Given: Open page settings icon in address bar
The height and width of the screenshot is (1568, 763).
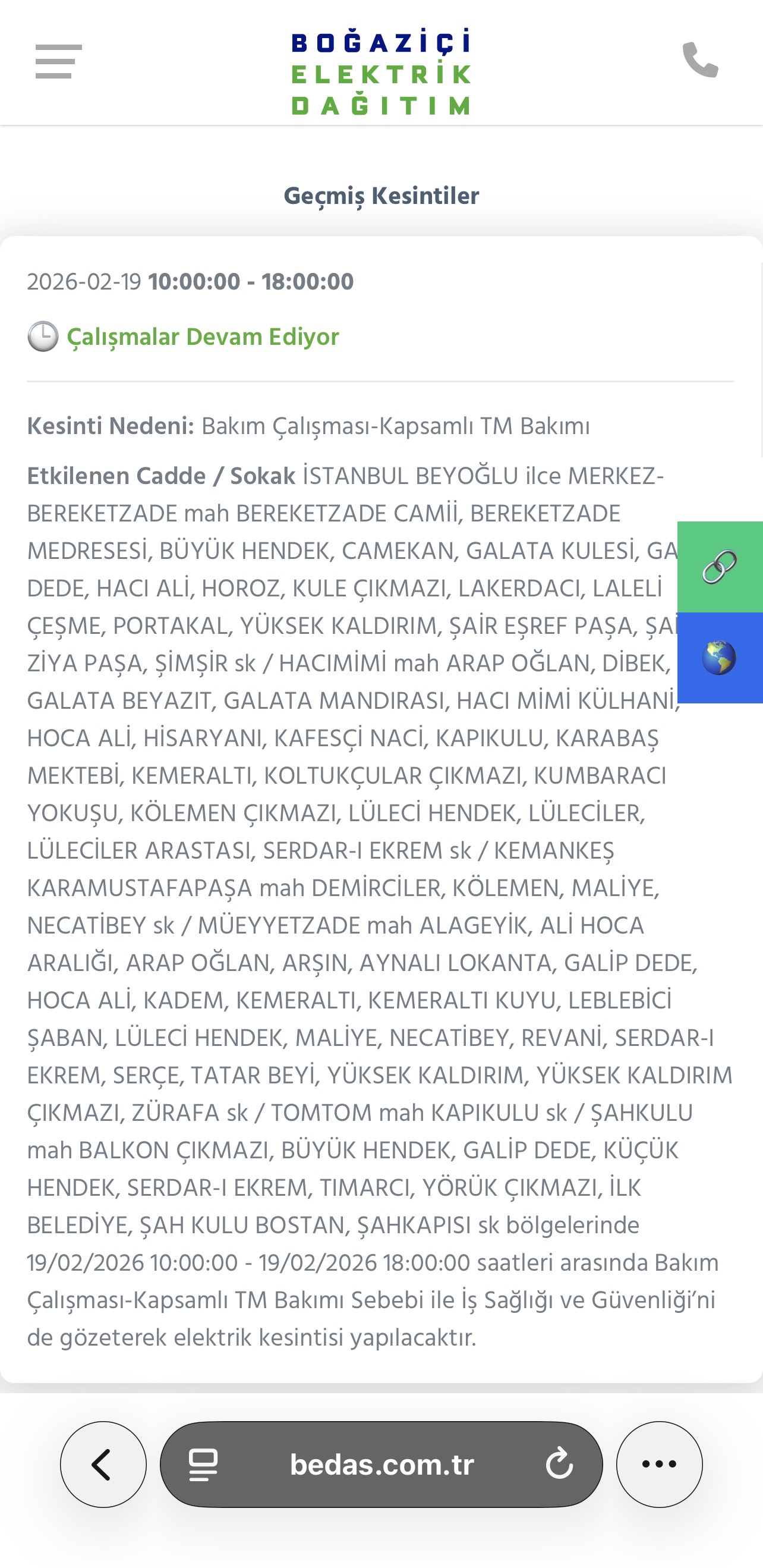Looking at the screenshot, I should (203, 1465).
